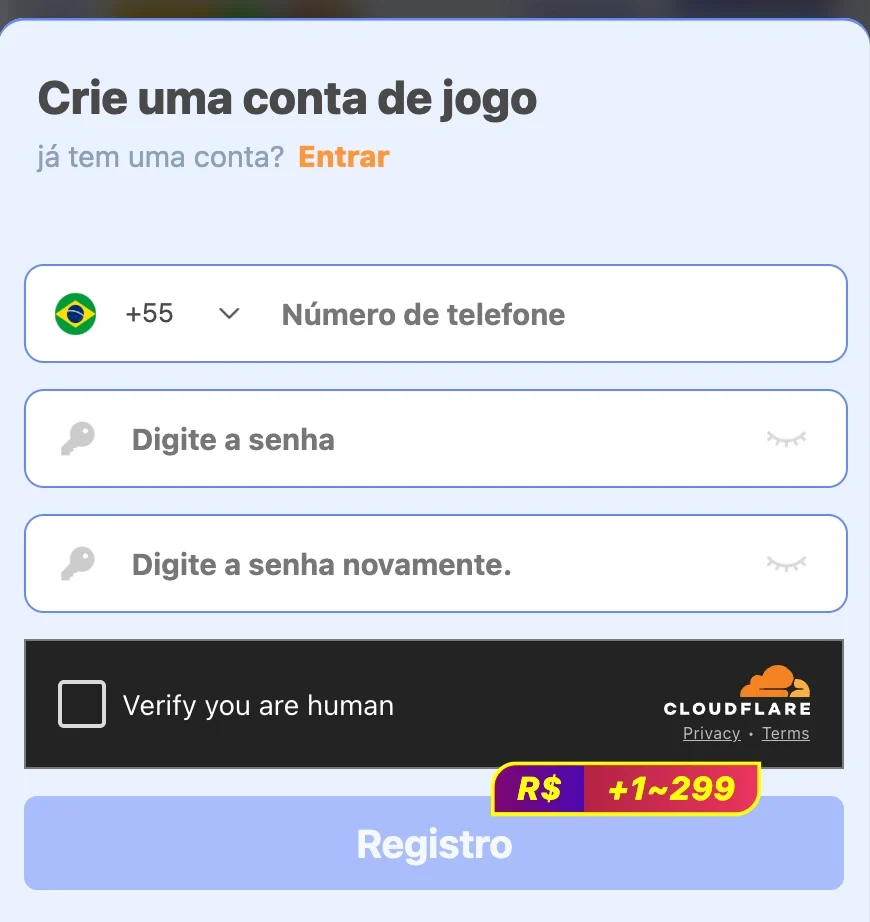Reveal the Digite a senha novamente password
This screenshot has height=922, width=870.
786,564
